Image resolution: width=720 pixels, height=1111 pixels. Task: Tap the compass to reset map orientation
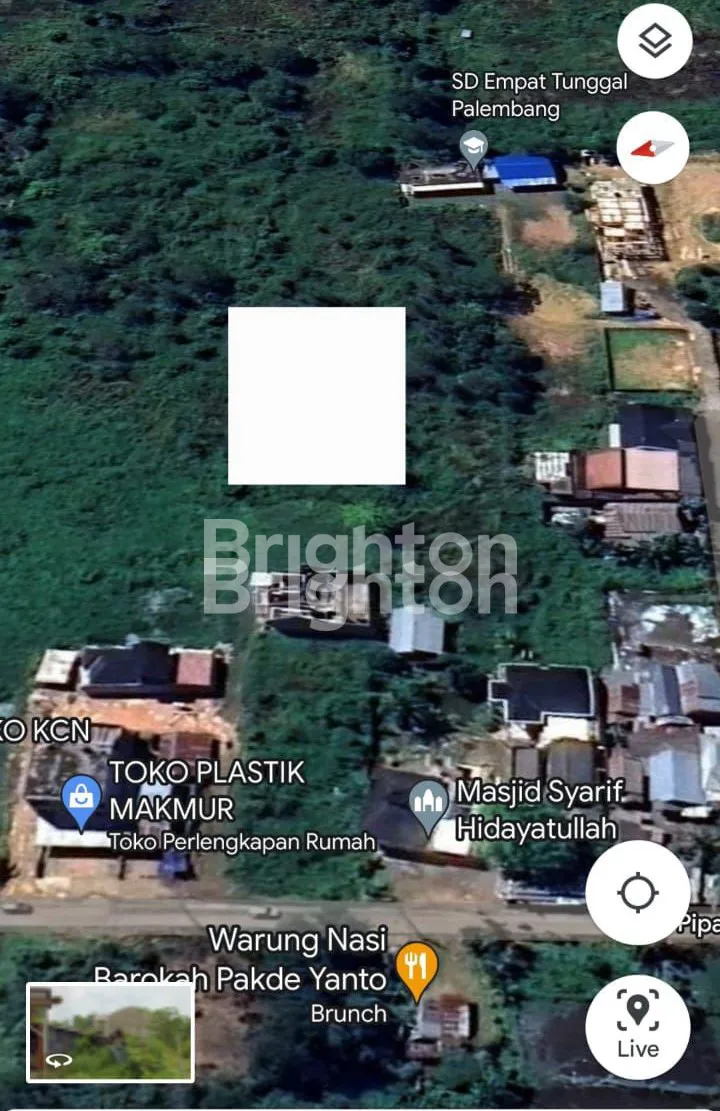pyautogui.click(x=653, y=148)
